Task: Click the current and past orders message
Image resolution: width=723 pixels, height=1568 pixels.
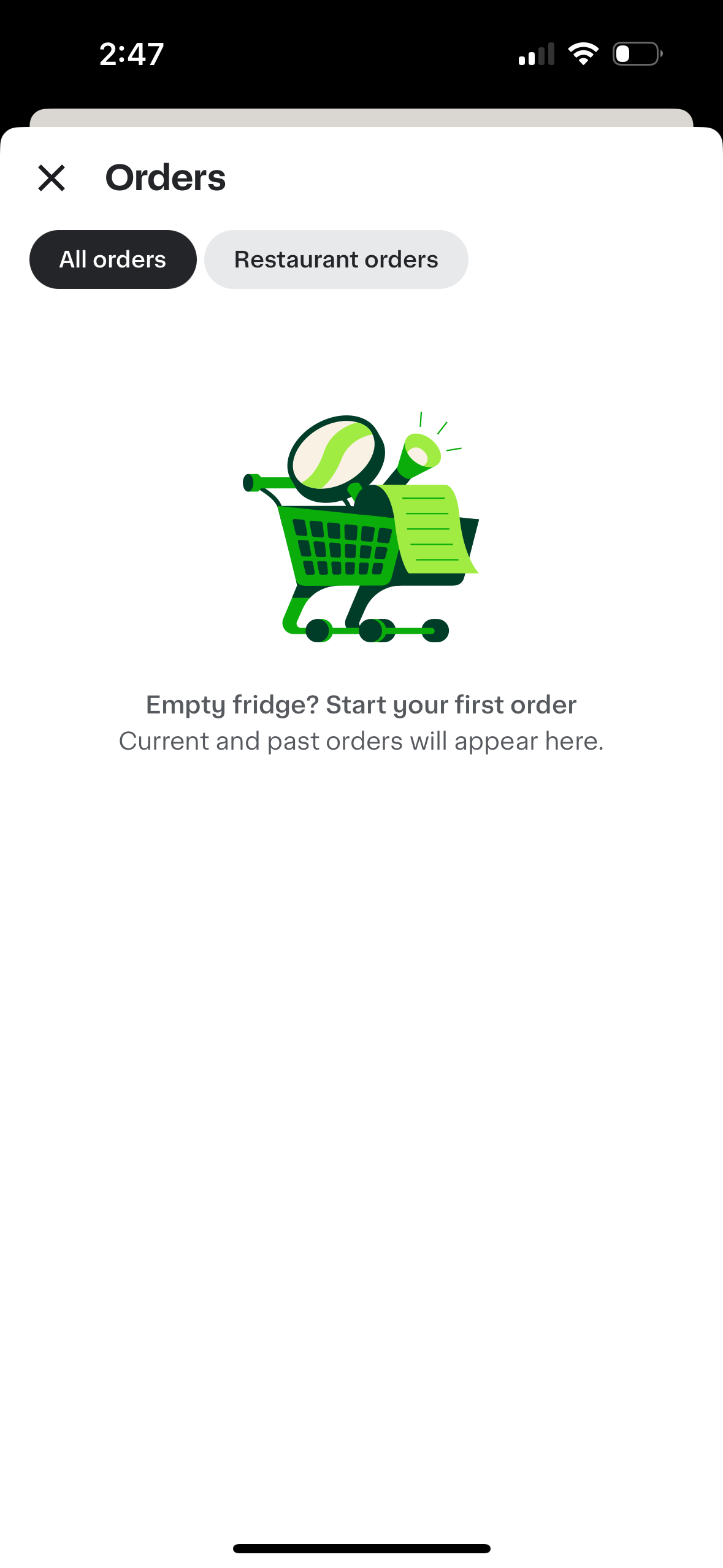Action: click(x=361, y=740)
